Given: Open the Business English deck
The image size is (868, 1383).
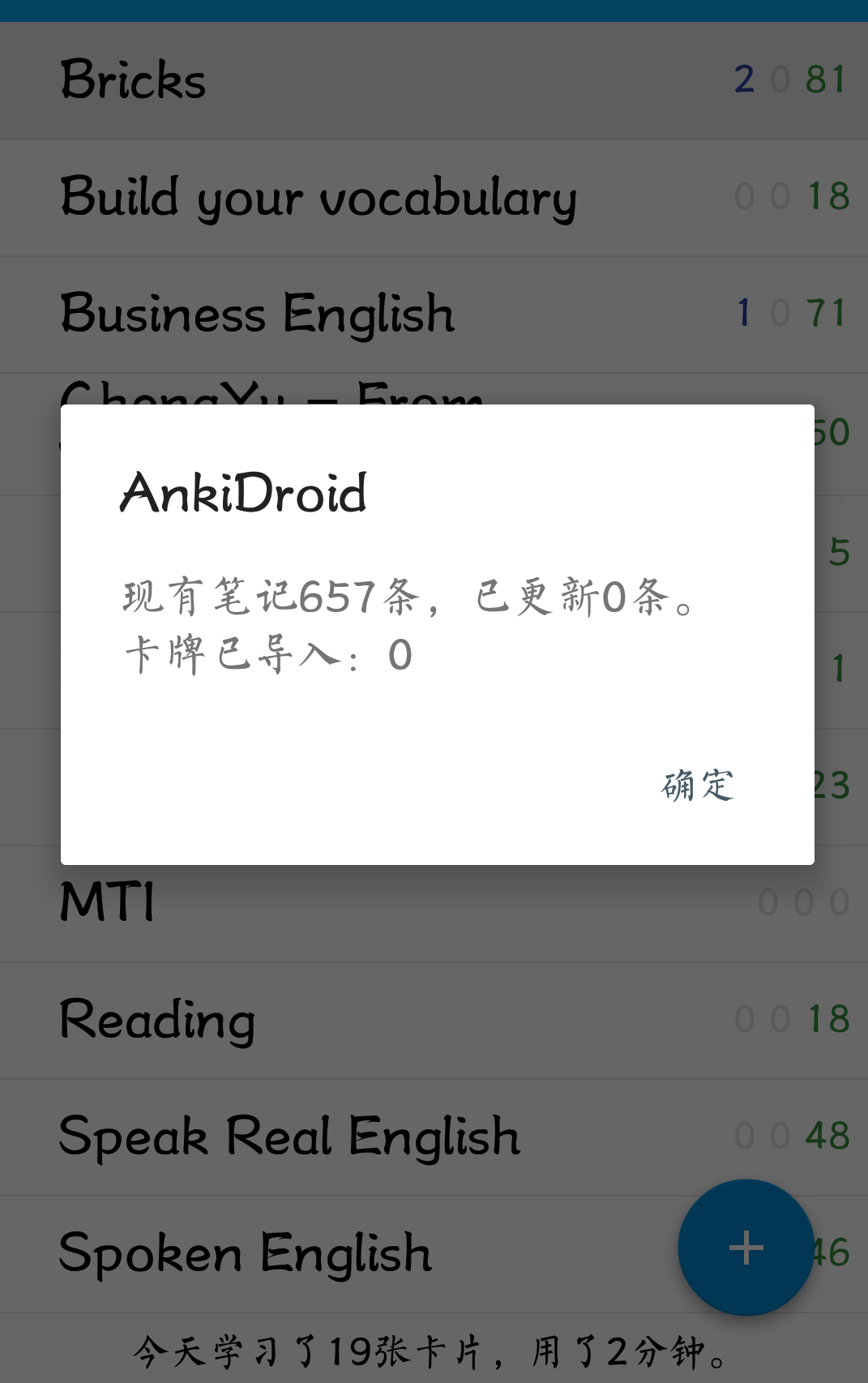Looking at the screenshot, I should pos(257,315).
